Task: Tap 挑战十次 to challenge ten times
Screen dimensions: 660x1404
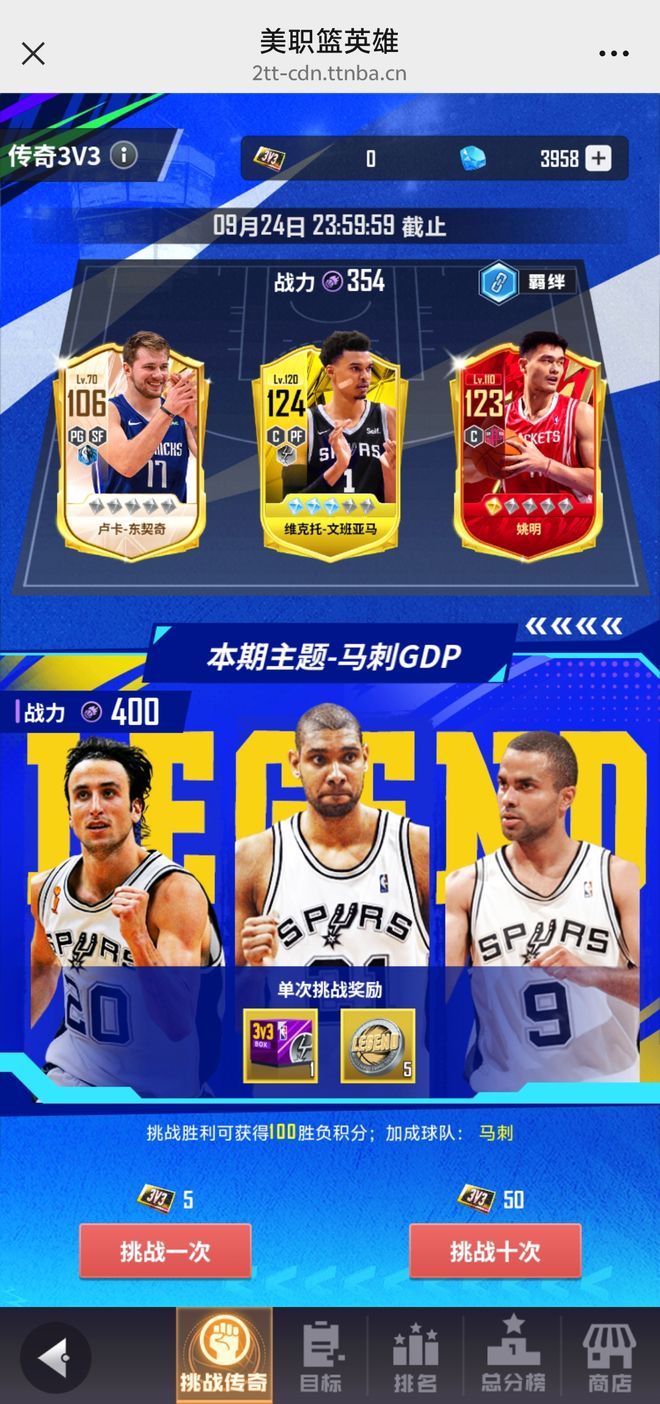Action: 494,1251
